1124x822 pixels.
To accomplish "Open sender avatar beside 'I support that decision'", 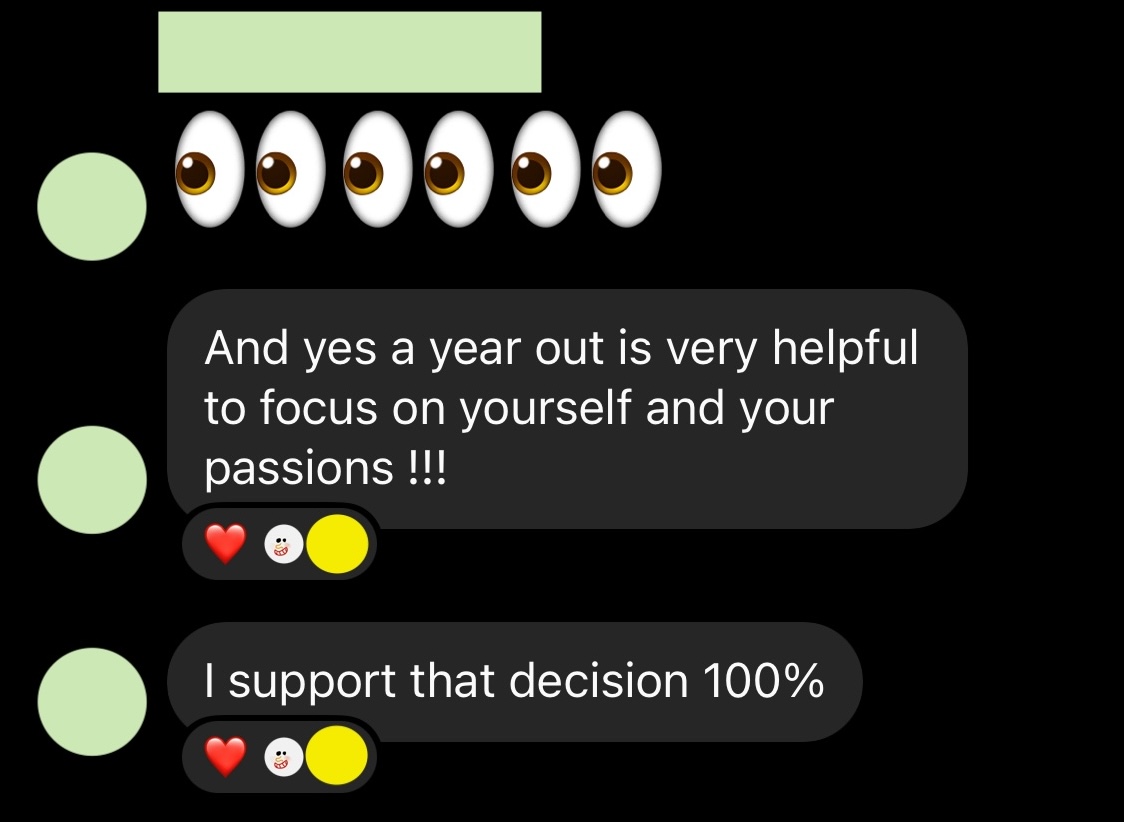I will click(92, 702).
